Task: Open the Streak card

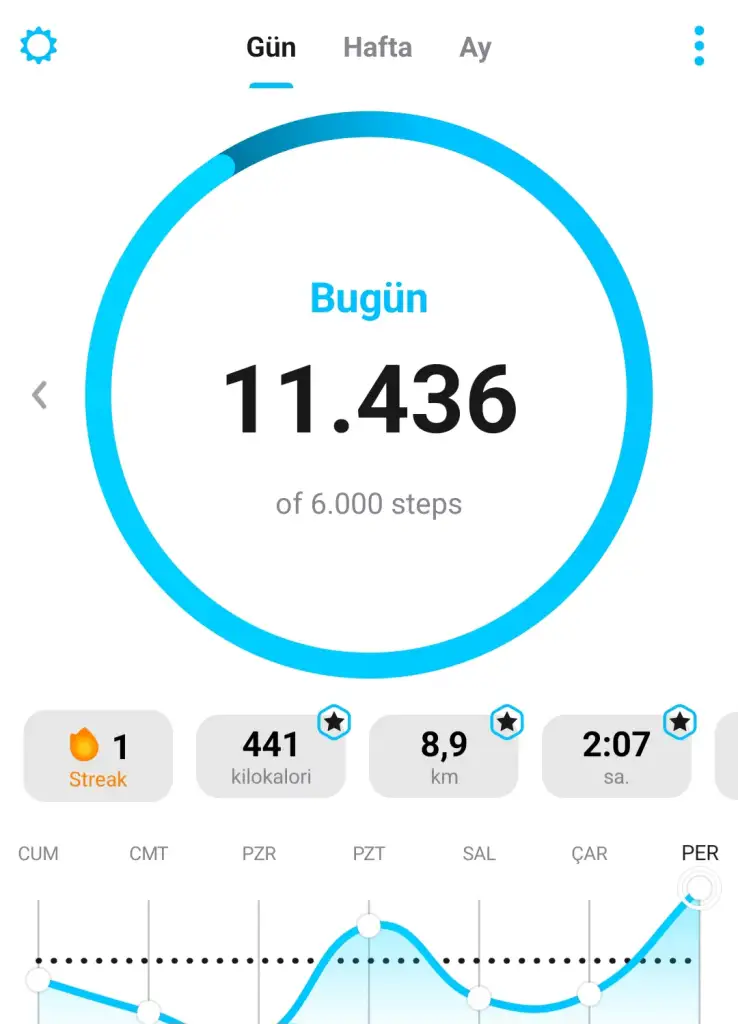Action: click(98, 756)
